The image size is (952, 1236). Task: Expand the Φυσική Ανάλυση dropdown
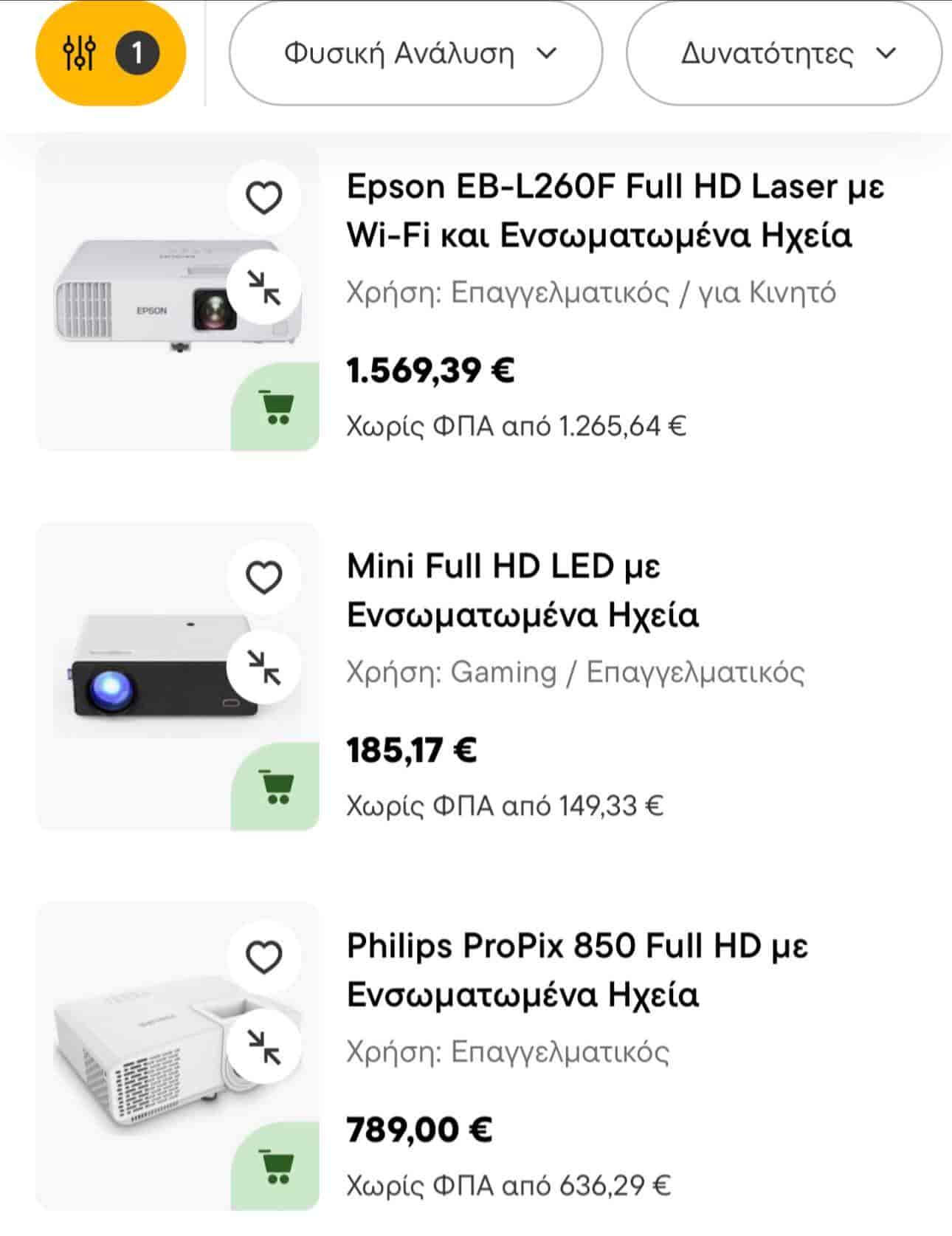[x=416, y=53]
